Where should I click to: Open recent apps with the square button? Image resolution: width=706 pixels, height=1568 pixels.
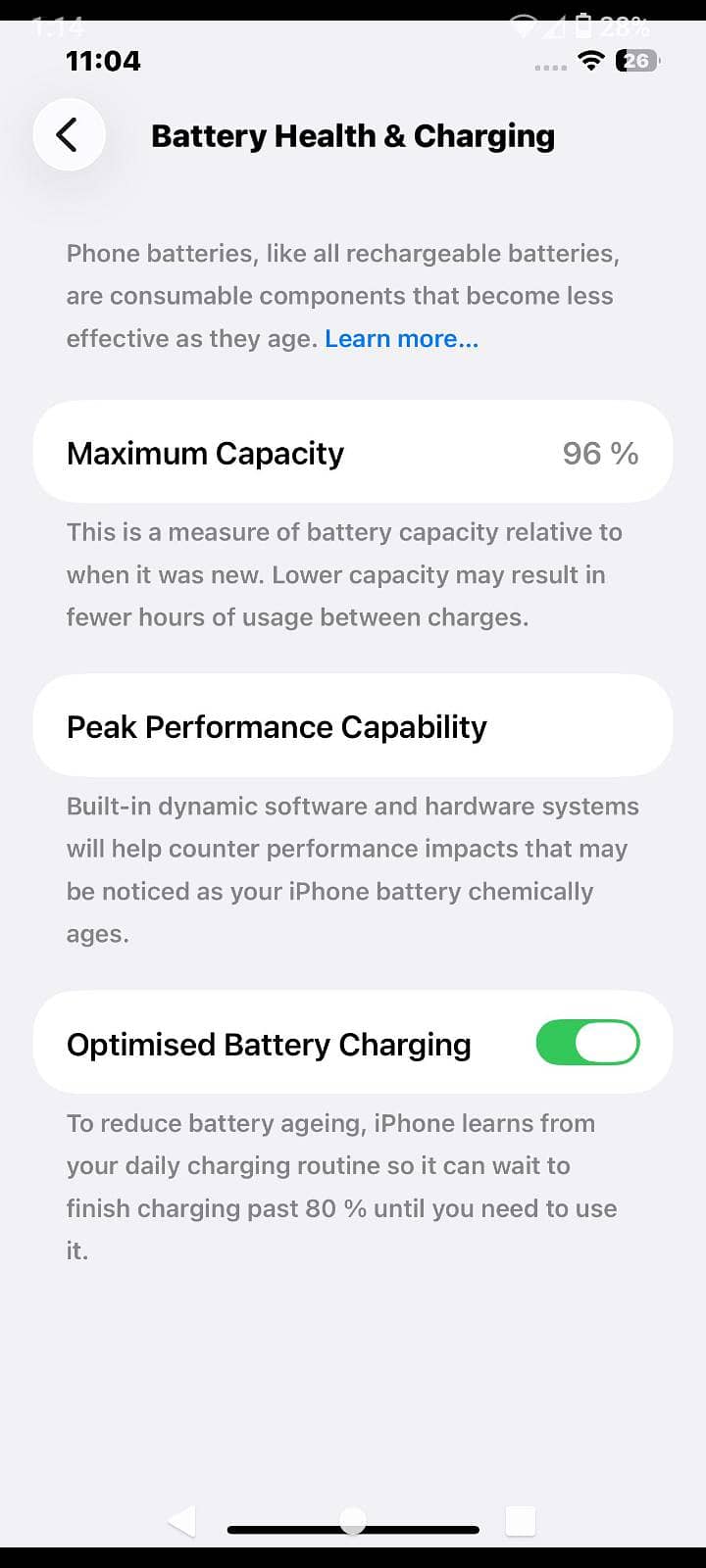click(x=521, y=1521)
